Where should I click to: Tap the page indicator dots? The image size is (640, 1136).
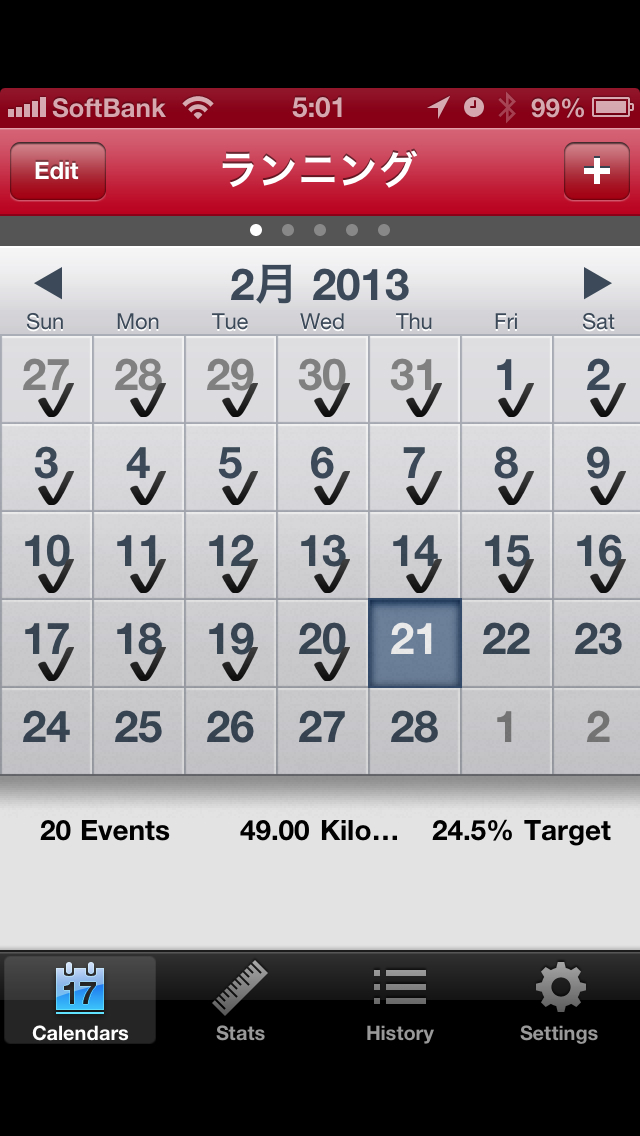coord(320,230)
